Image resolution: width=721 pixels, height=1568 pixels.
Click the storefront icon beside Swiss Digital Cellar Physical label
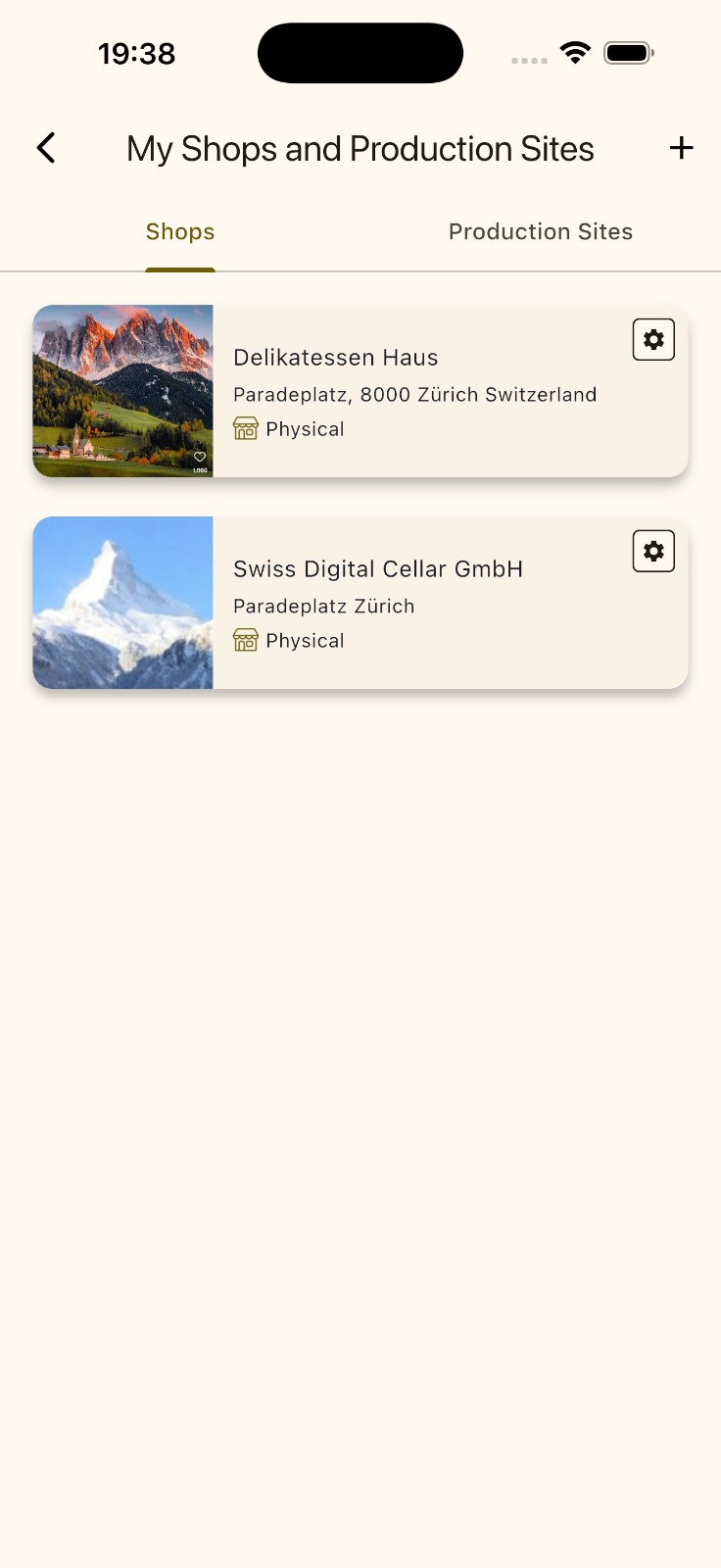click(245, 640)
